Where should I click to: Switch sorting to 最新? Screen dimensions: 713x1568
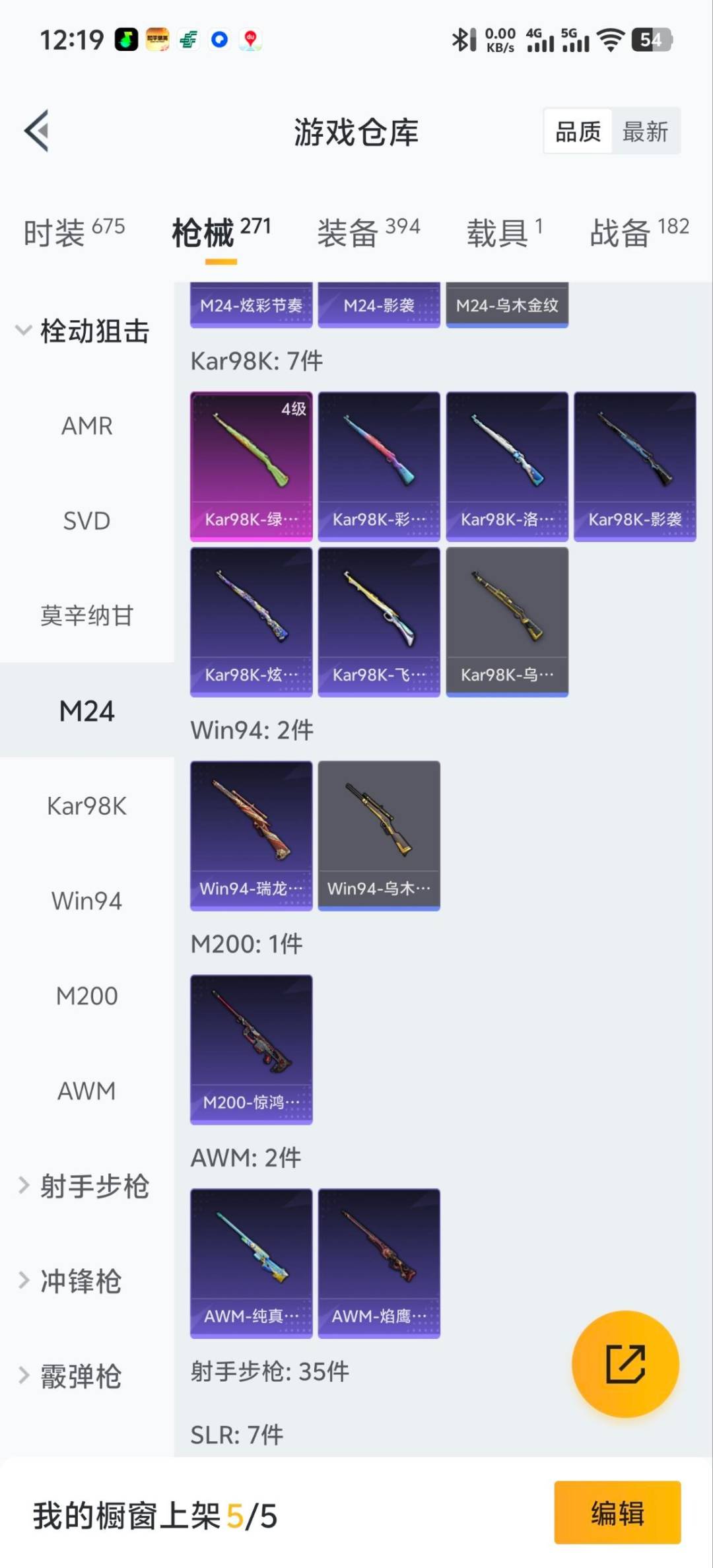pos(646,131)
